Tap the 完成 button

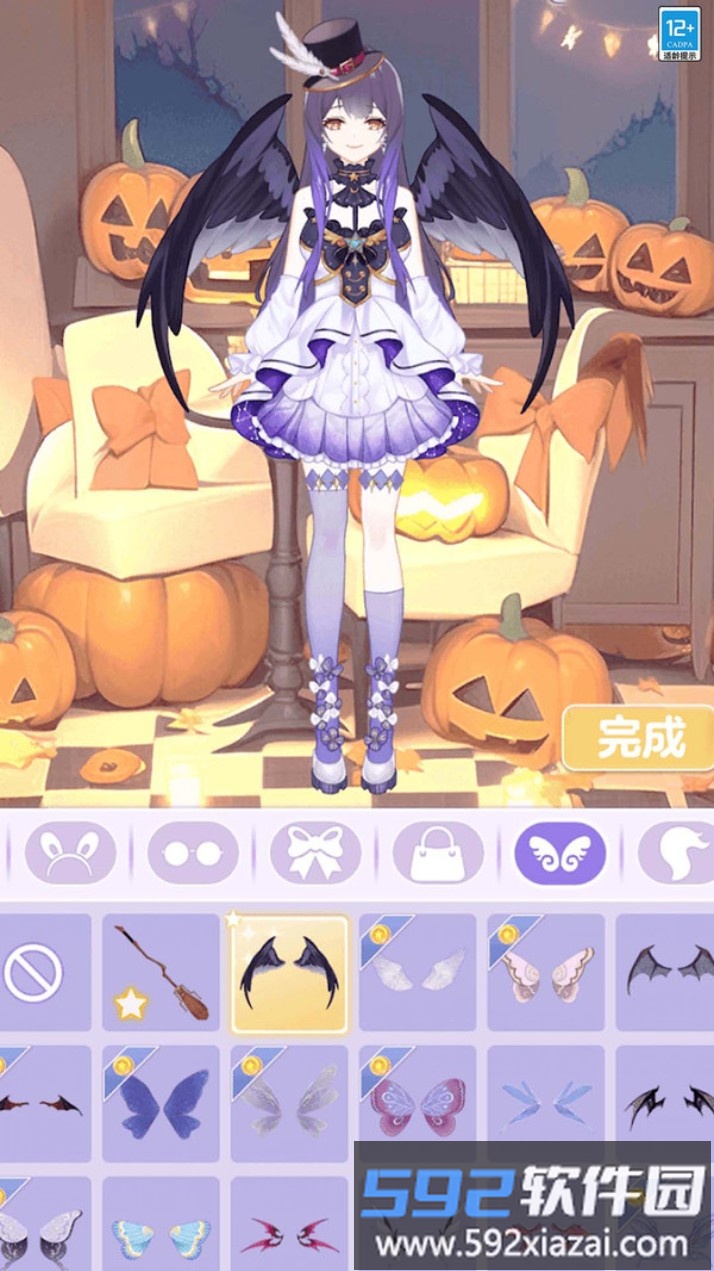(639, 738)
